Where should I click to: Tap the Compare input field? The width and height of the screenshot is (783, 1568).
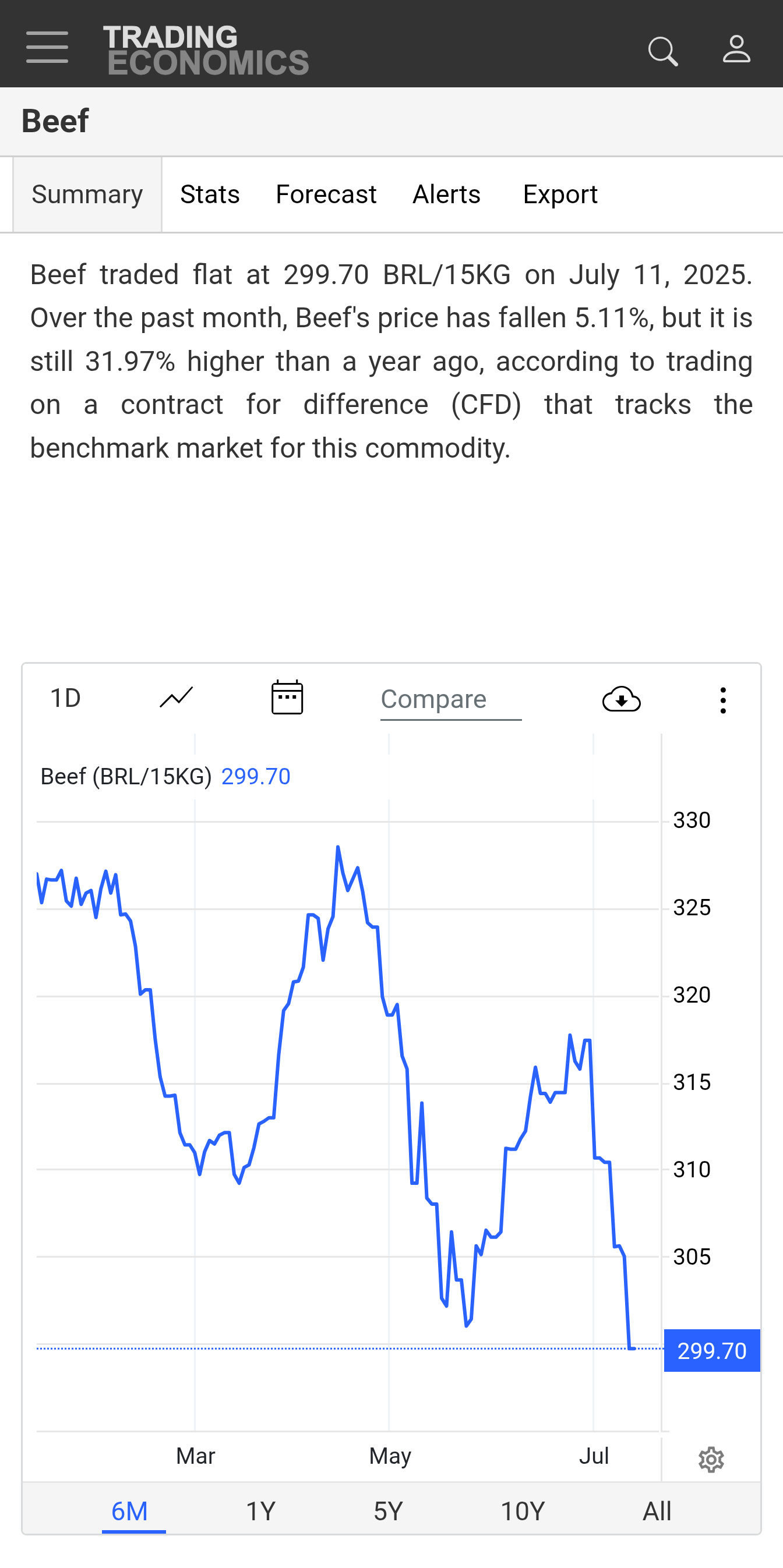(450, 699)
